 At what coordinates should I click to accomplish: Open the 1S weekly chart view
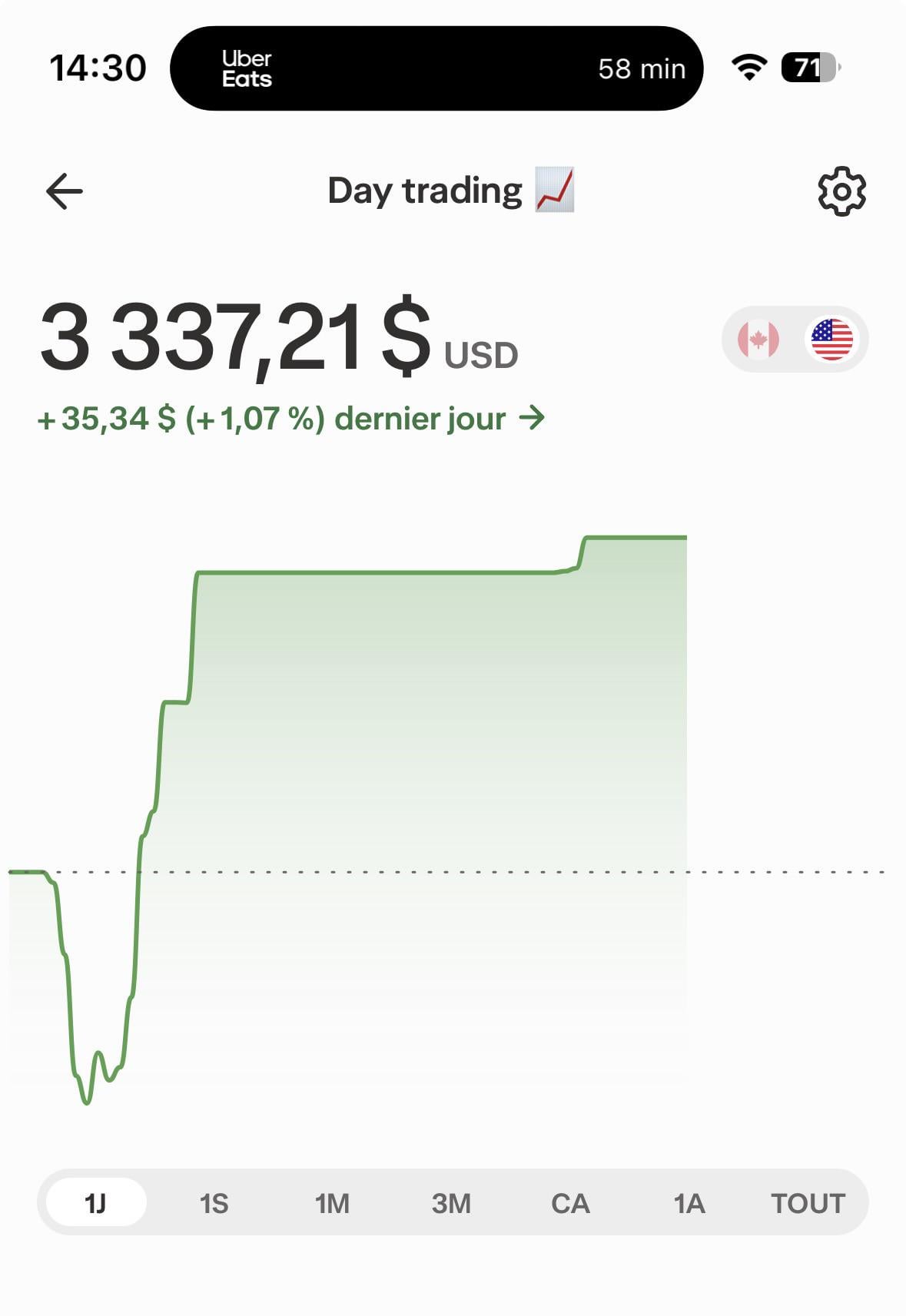coord(214,1204)
